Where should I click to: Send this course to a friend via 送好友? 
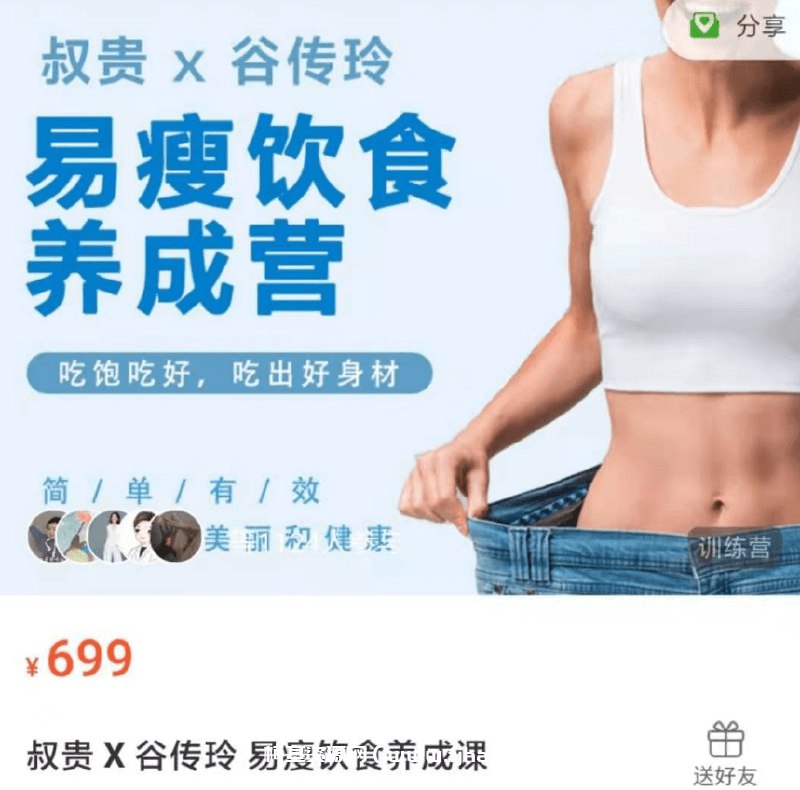click(x=725, y=753)
